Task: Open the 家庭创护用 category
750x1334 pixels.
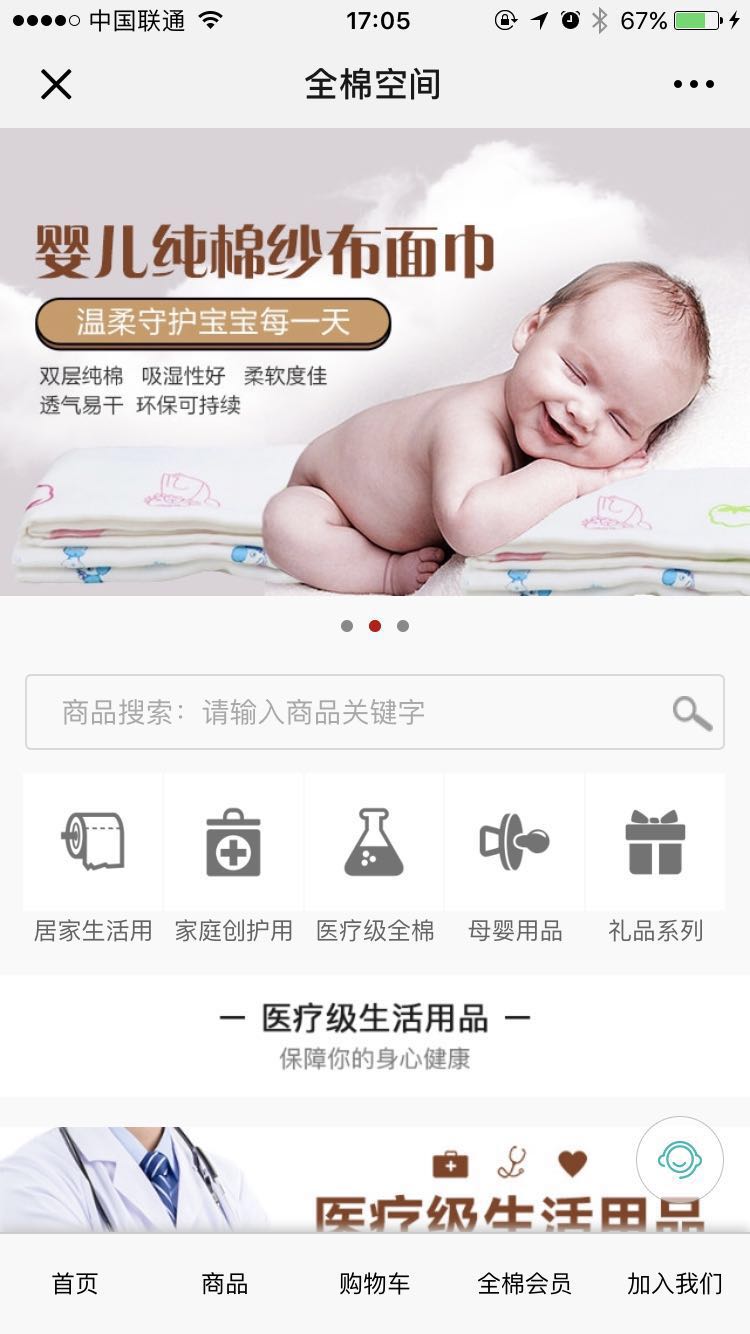Action: (x=233, y=860)
